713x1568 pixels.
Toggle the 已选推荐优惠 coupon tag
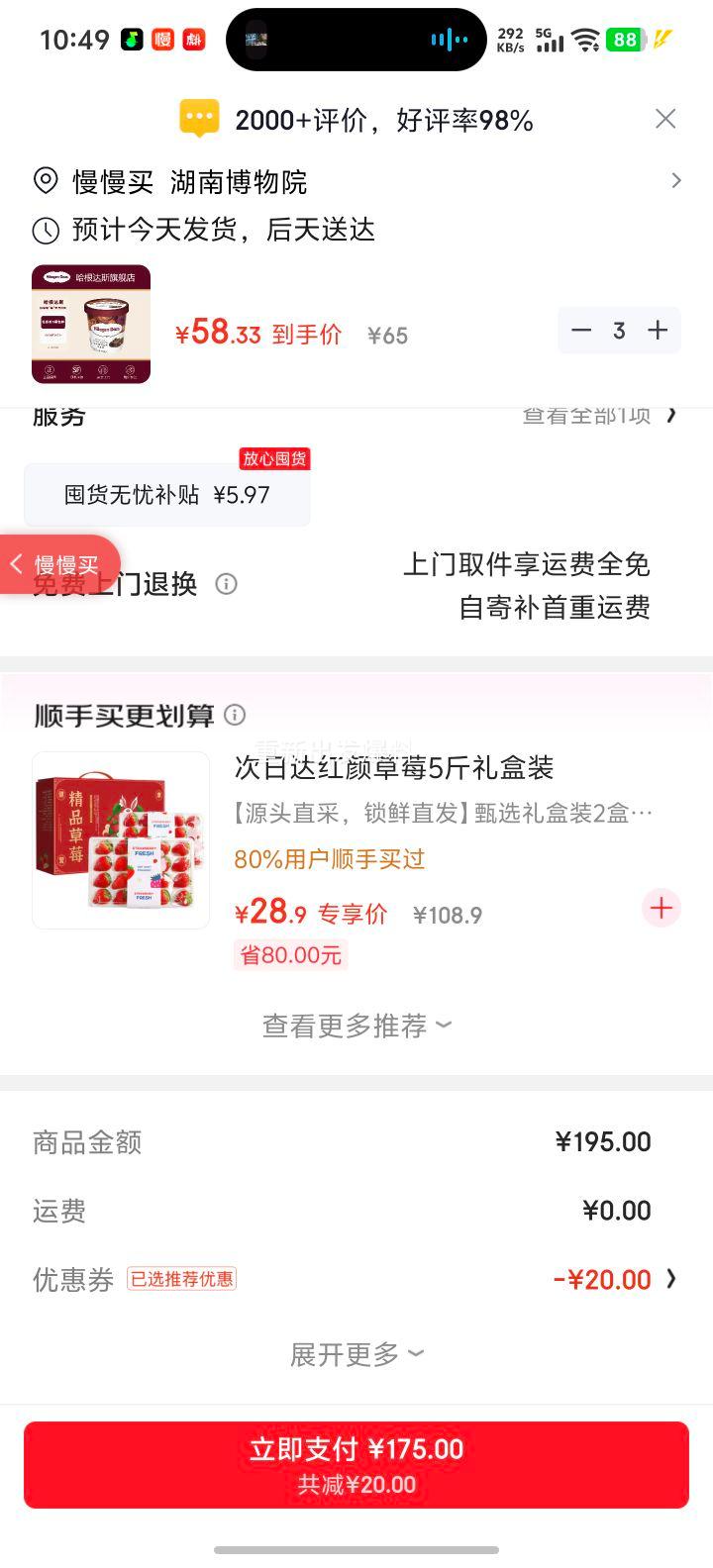(181, 1278)
